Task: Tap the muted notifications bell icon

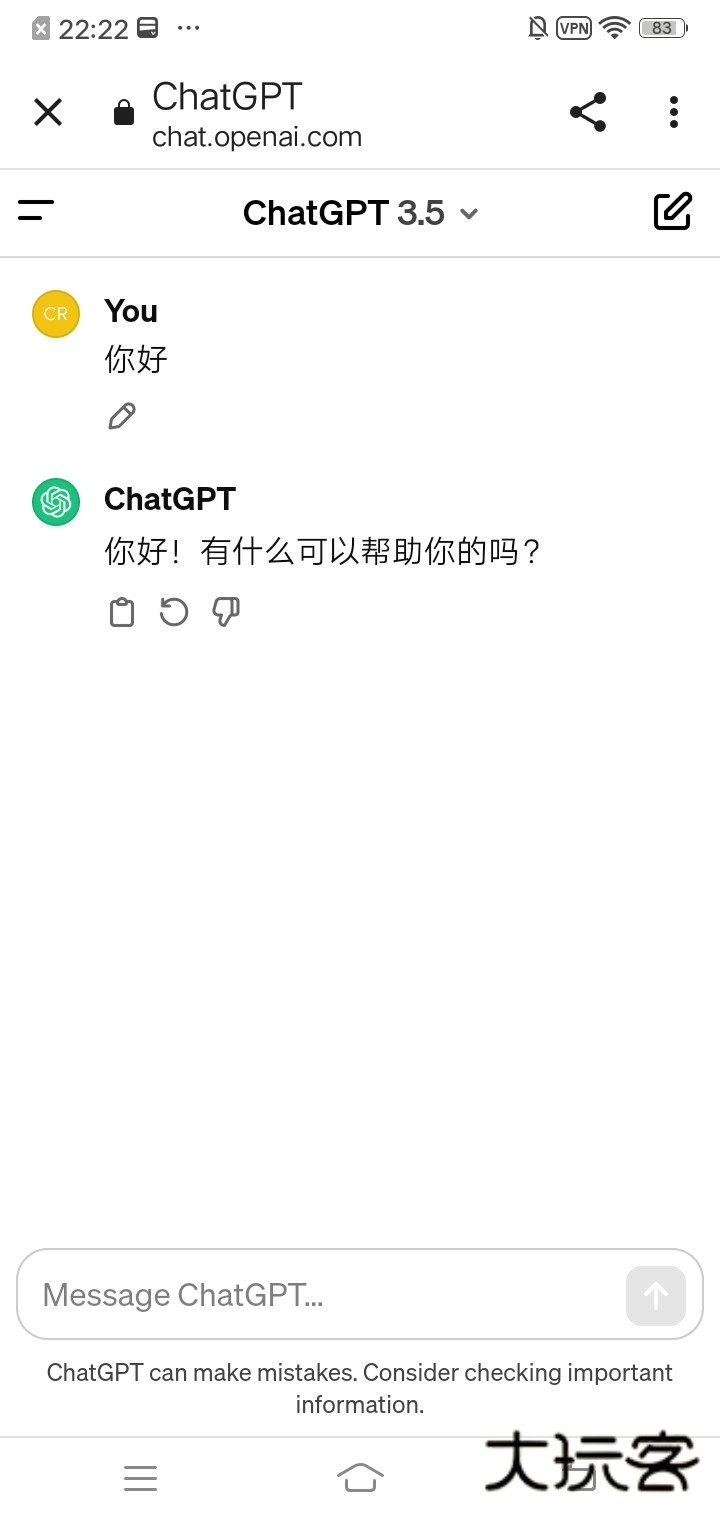Action: 536,28
